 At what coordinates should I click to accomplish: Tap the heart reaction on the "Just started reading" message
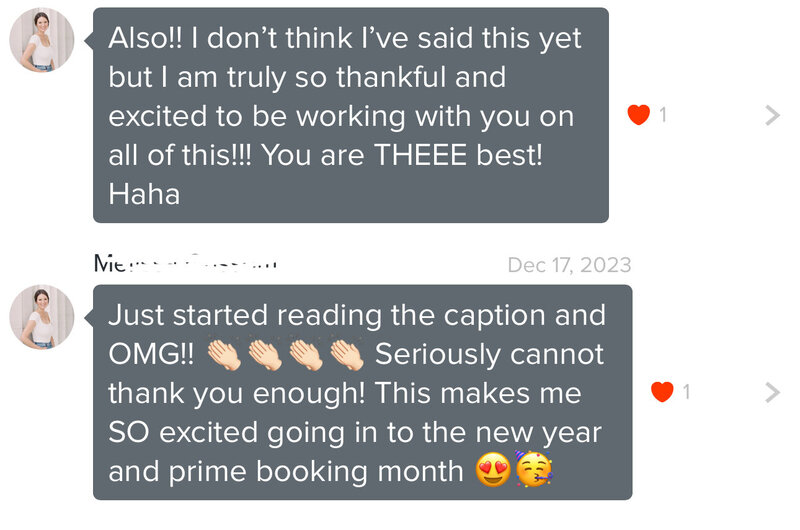coord(662,392)
